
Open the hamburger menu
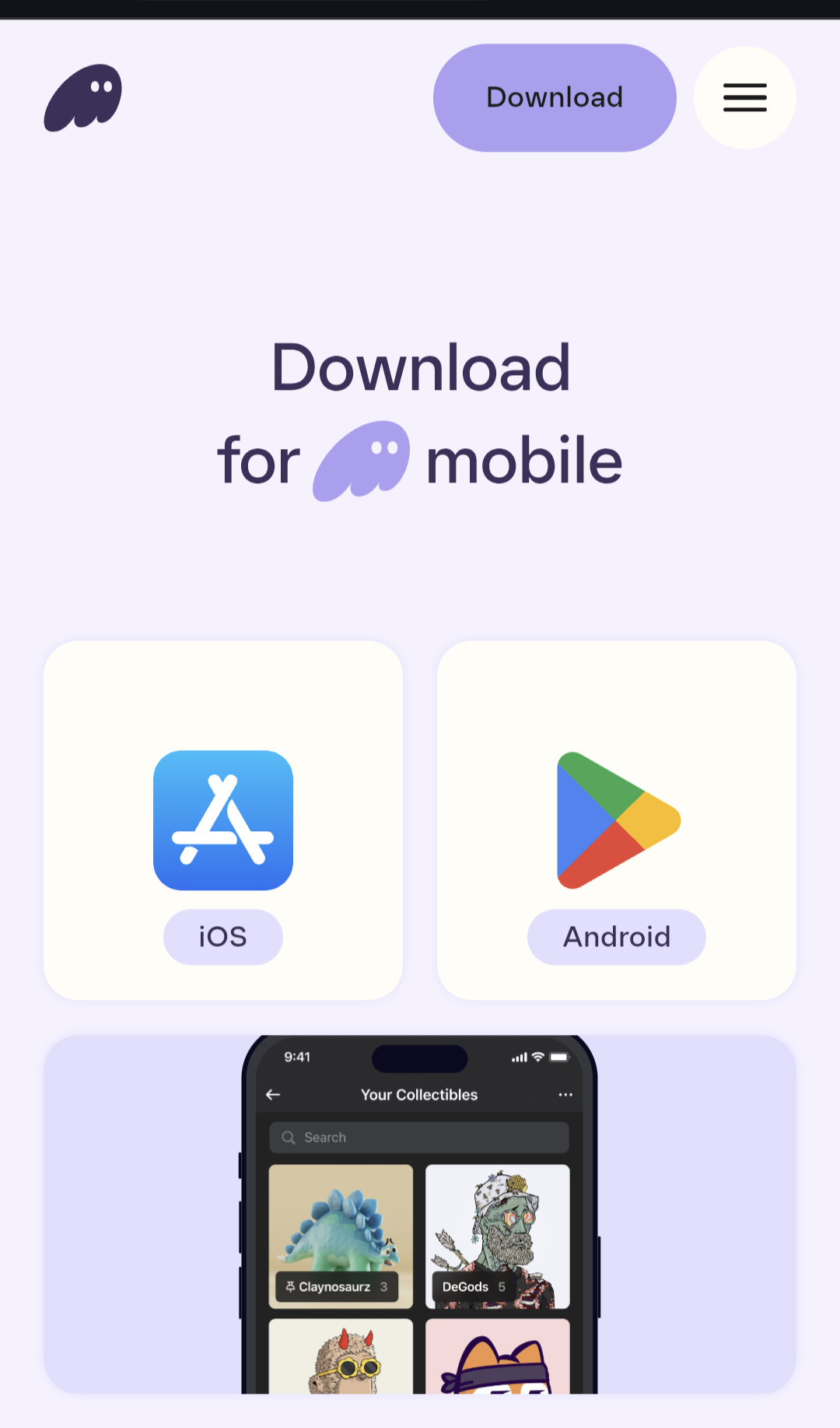coord(744,98)
